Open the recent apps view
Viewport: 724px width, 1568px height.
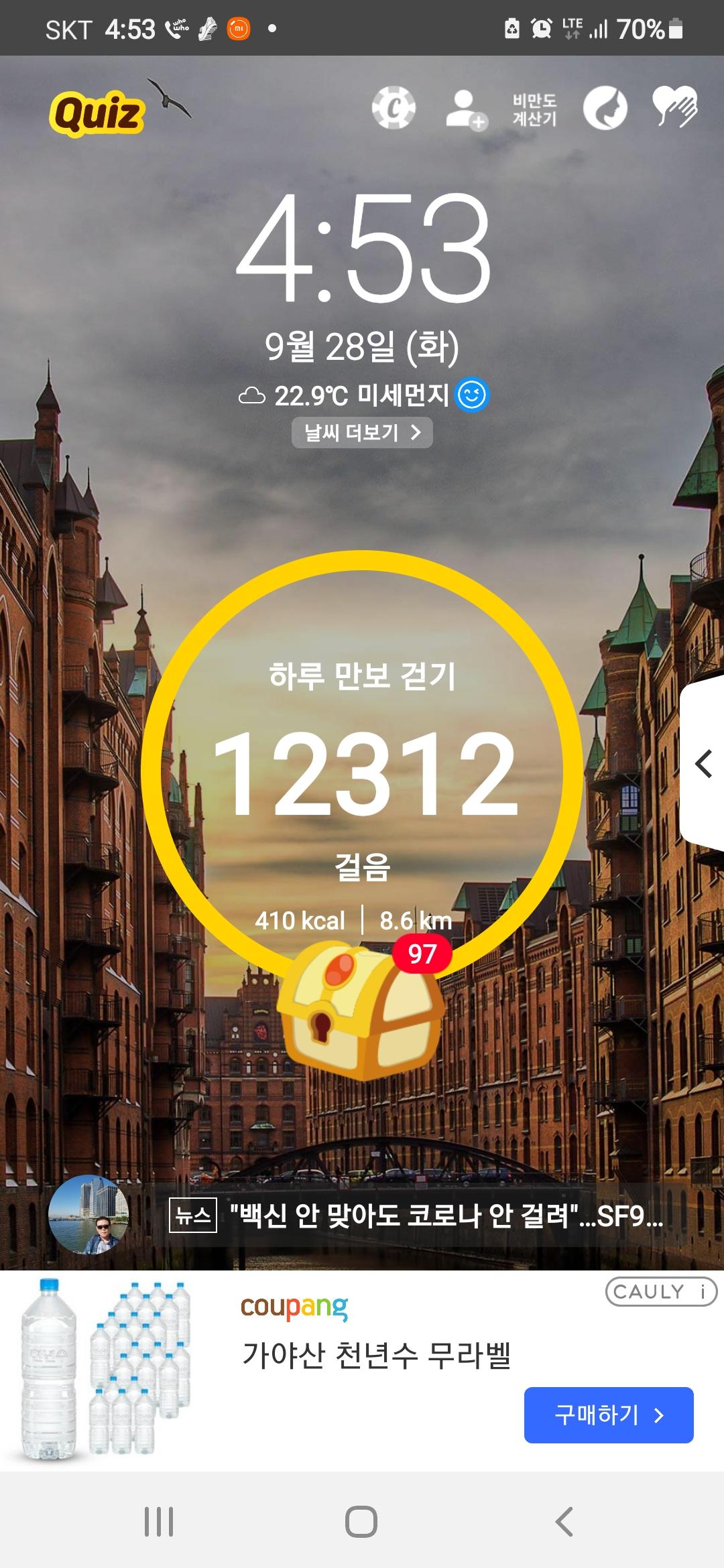[159, 1521]
